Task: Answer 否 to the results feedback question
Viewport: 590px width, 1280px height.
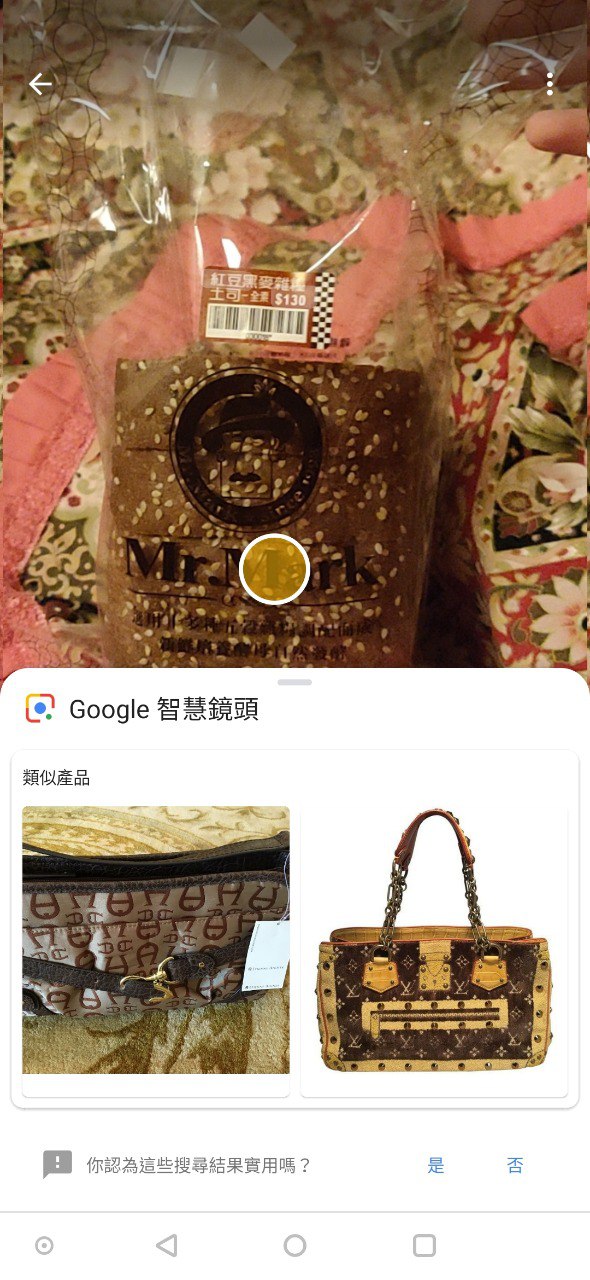Action: click(515, 1165)
